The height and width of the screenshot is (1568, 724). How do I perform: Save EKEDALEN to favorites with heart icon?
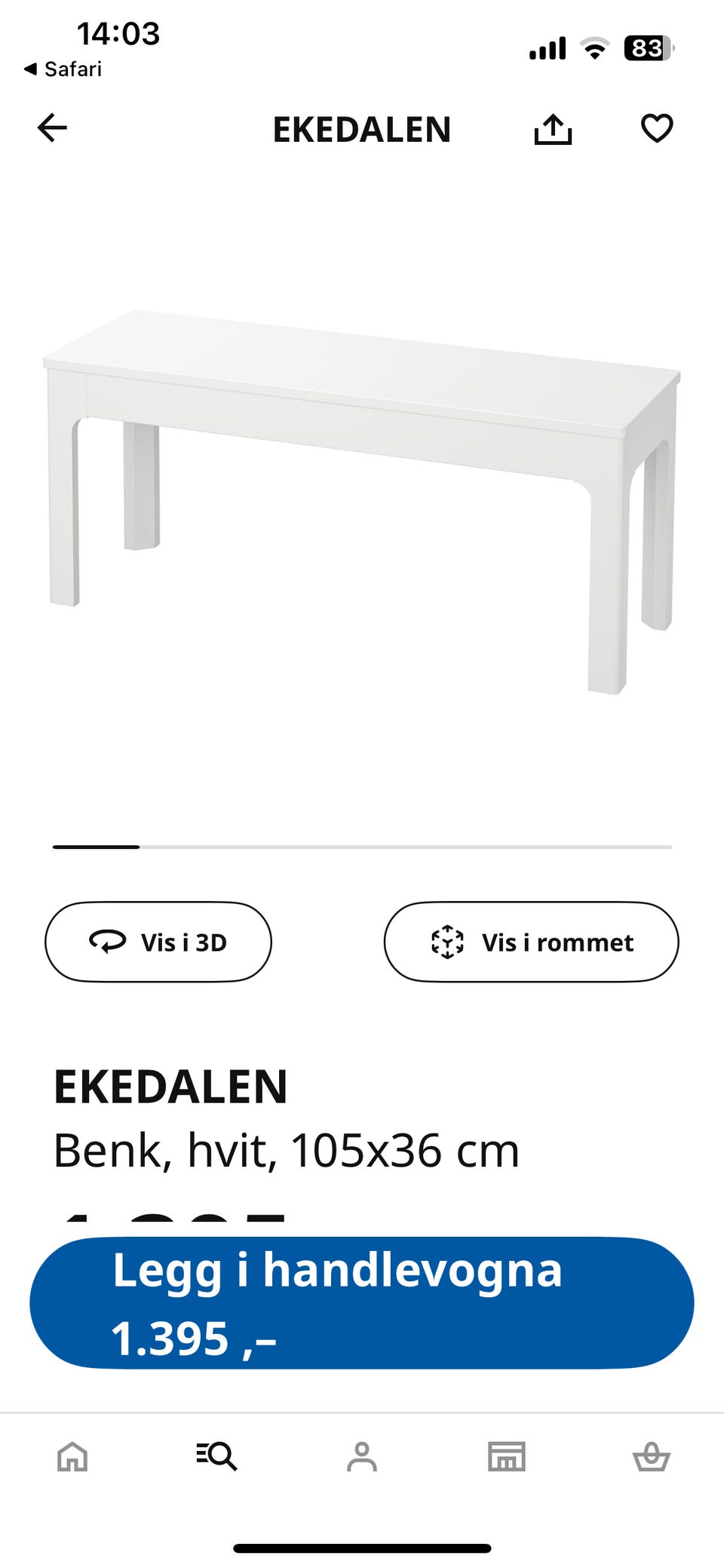point(658,128)
